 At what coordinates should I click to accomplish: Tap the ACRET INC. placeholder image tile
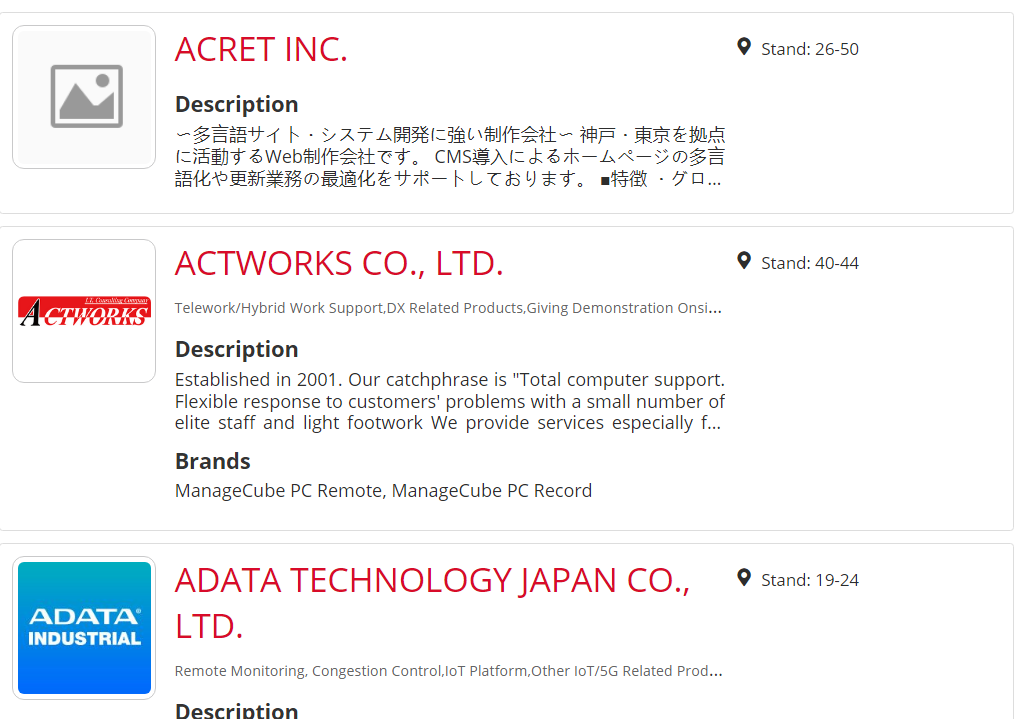(x=84, y=97)
